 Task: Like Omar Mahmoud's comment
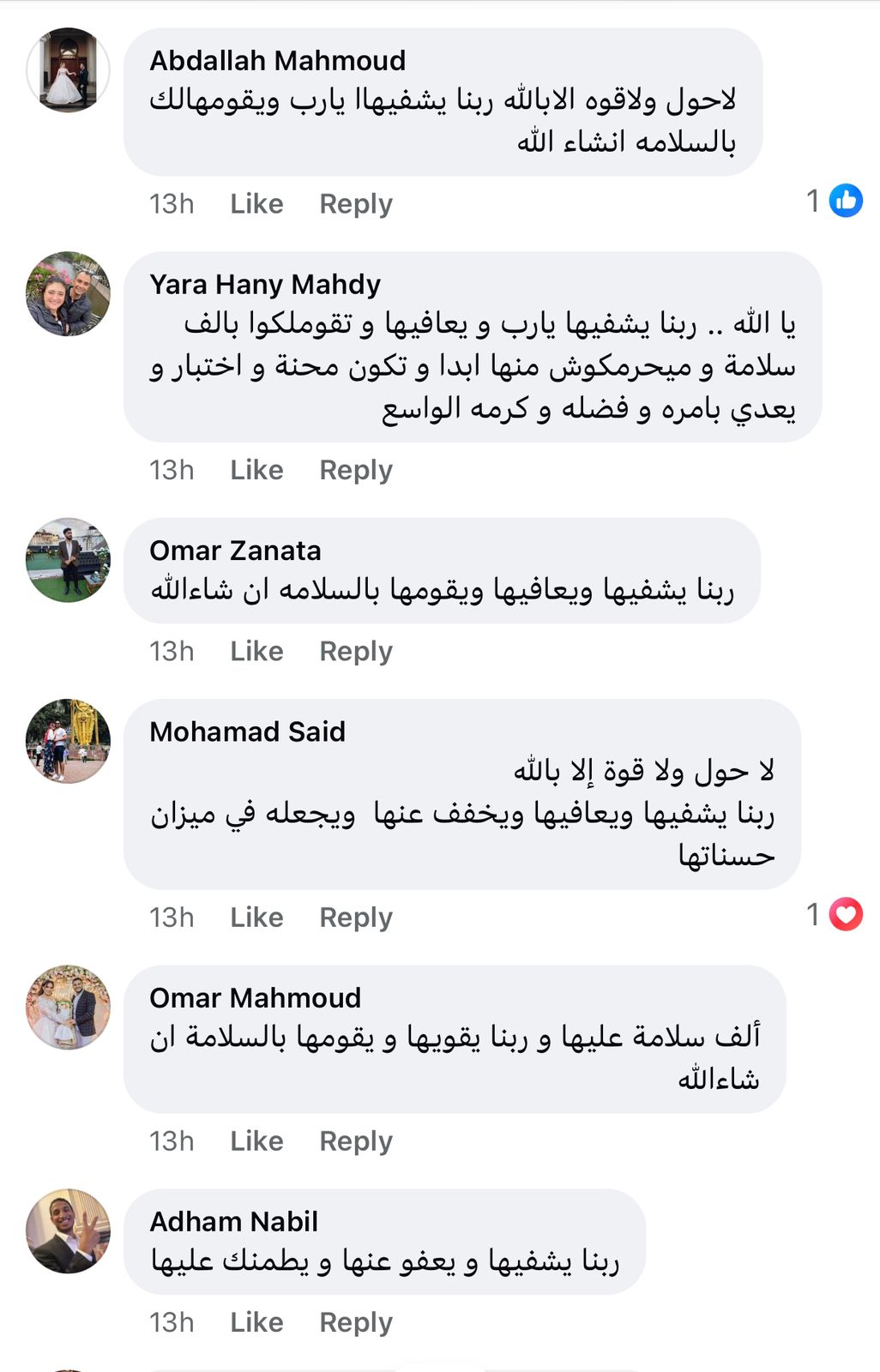[256, 1141]
